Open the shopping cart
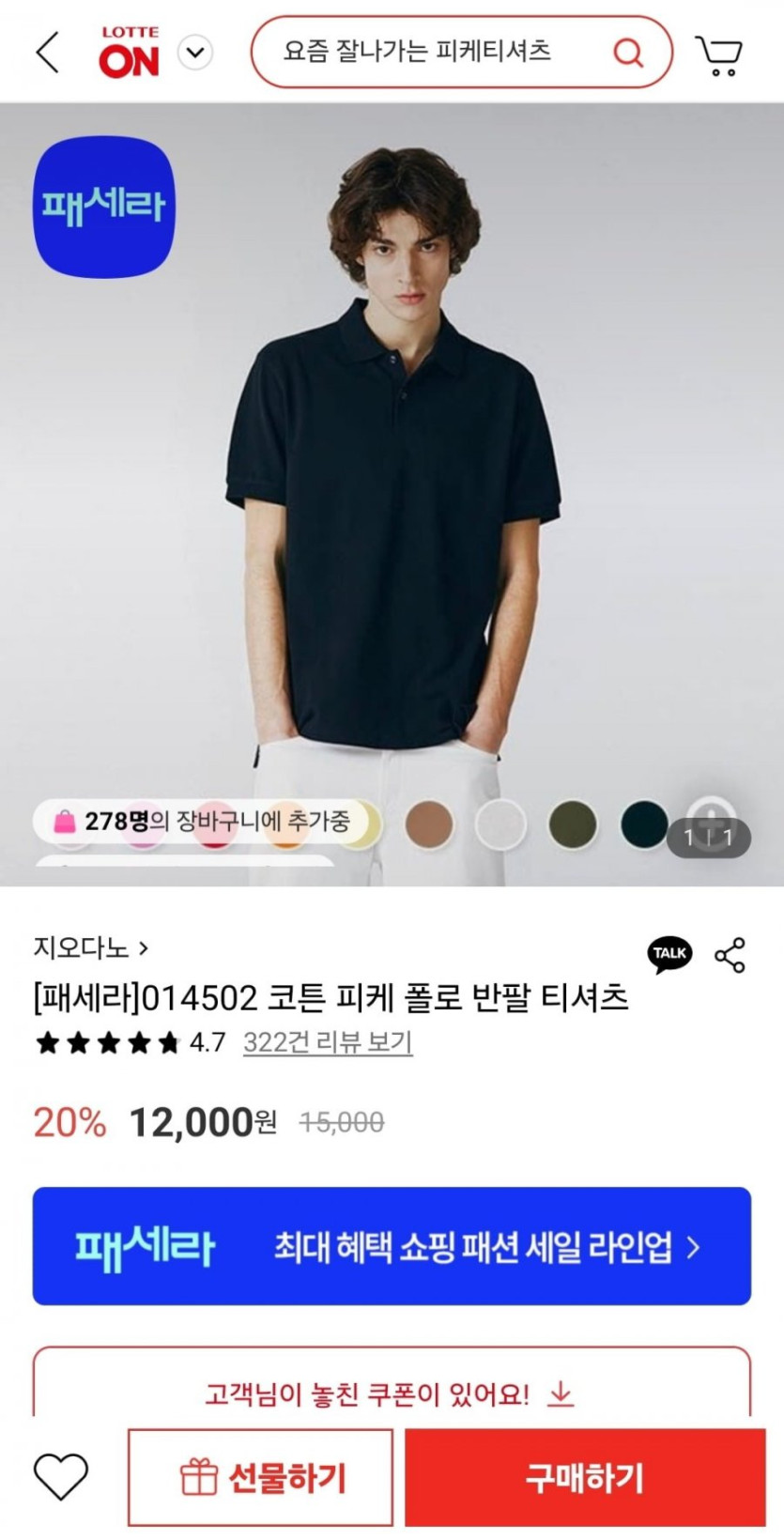Image resolution: width=784 pixels, height=1539 pixels. tap(718, 54)
